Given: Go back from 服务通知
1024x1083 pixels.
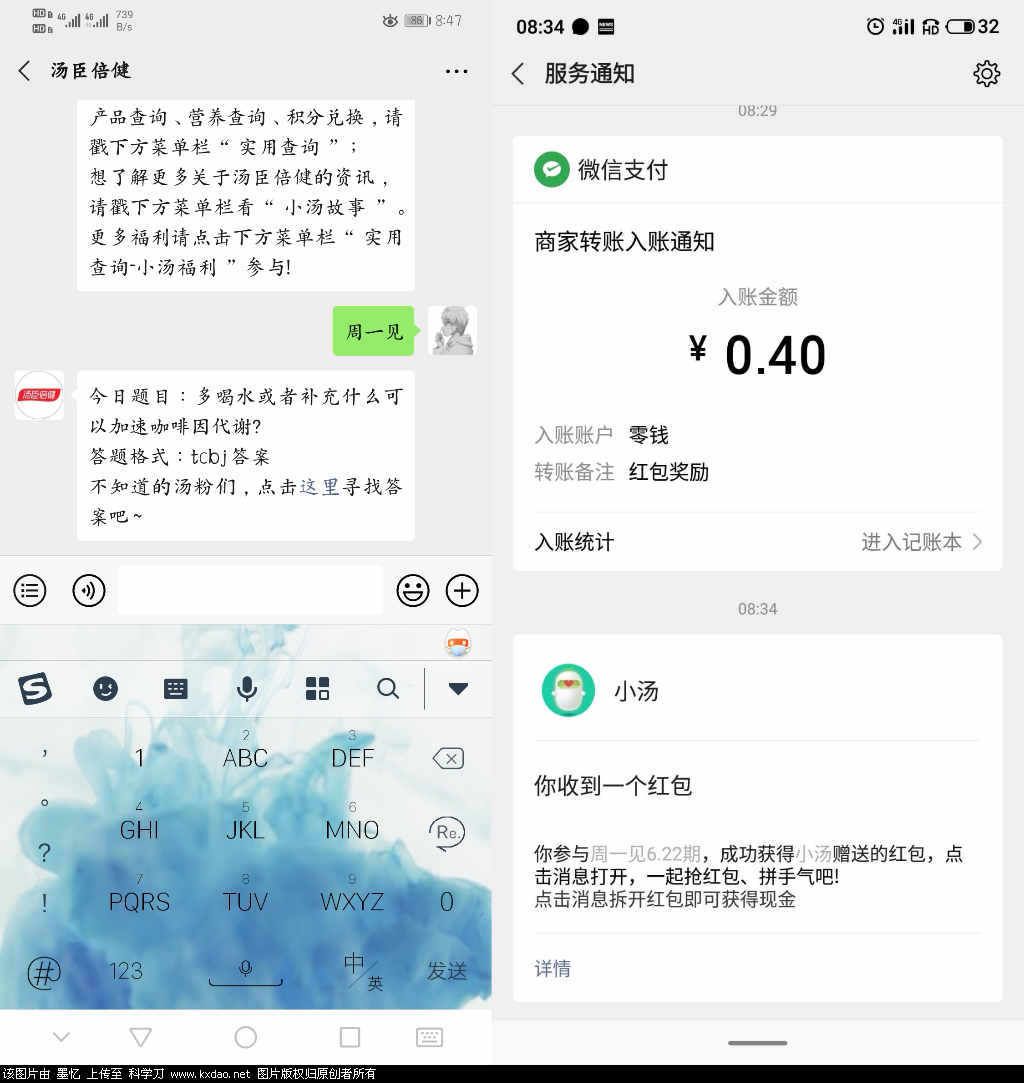Looking at the screenshot, I should (x=518, y=74).
